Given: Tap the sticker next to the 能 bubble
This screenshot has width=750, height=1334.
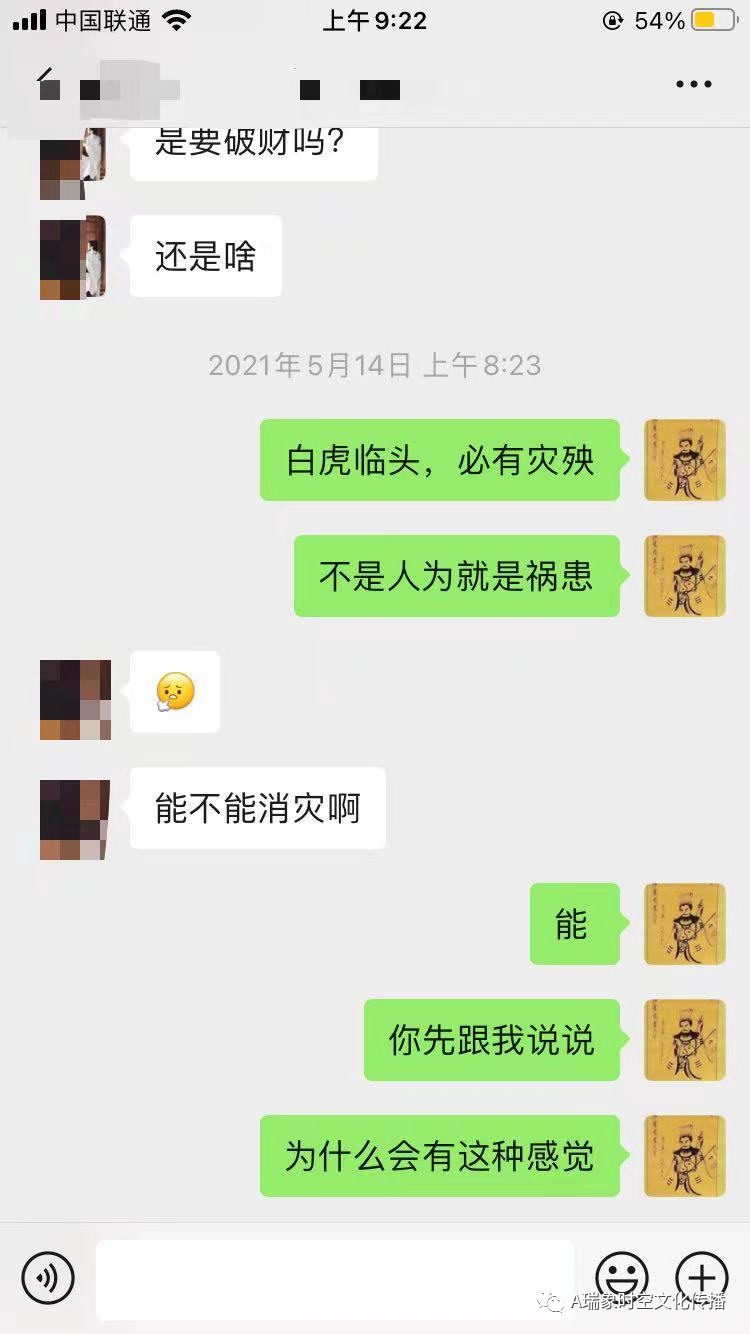Looking at the screenshot, I should click(x=684, y=925).
